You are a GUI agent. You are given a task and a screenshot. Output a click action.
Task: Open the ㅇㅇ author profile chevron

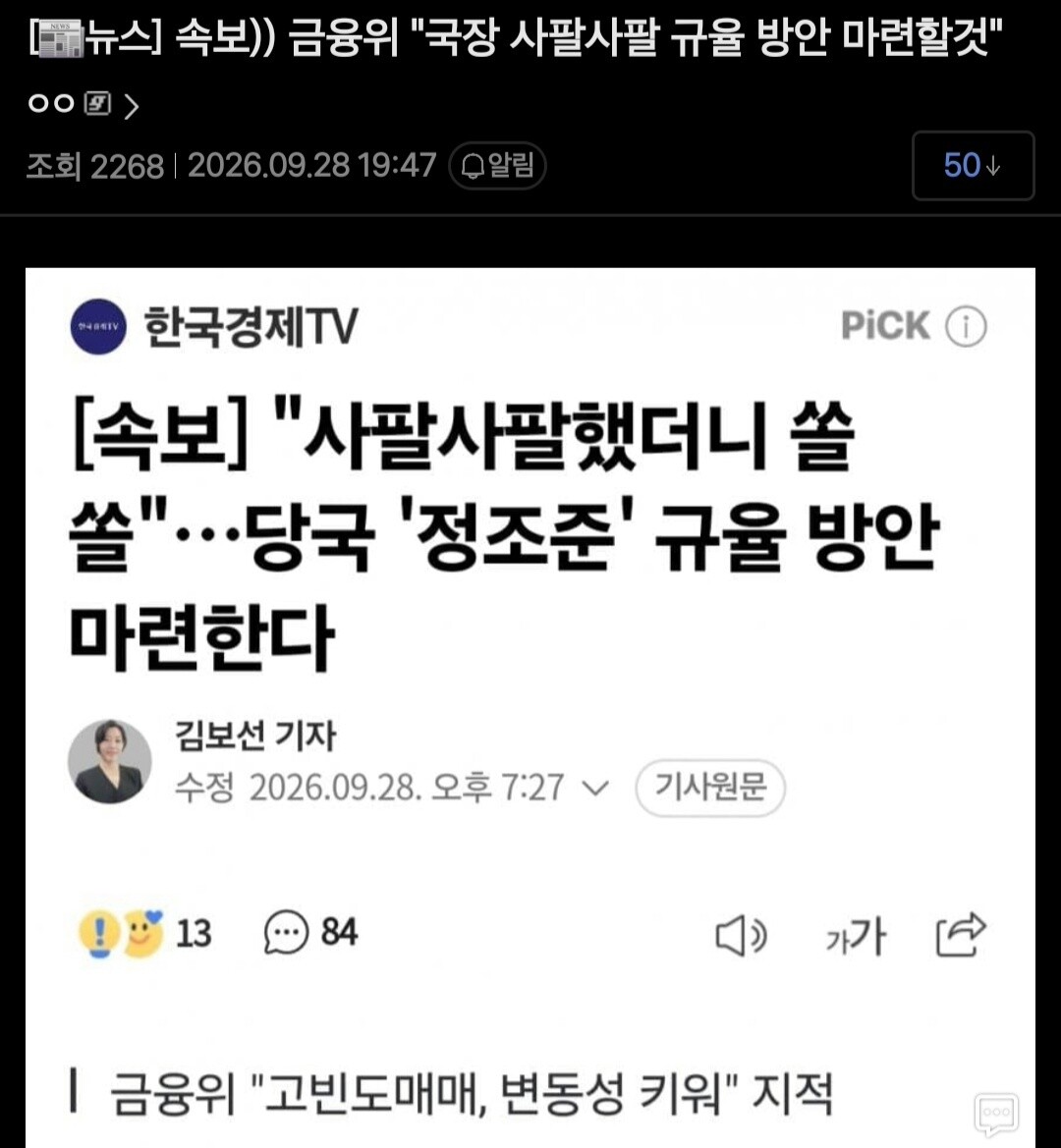pos(131,107)
